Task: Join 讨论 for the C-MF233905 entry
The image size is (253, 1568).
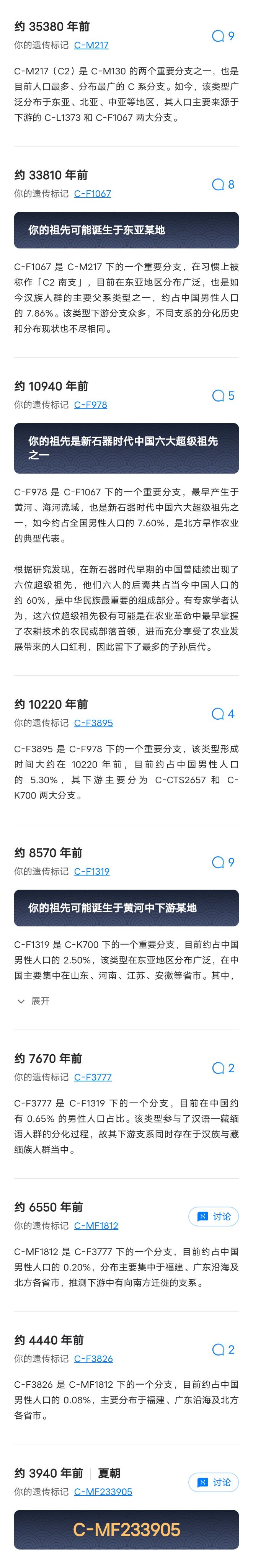Action: (214, 1482)
